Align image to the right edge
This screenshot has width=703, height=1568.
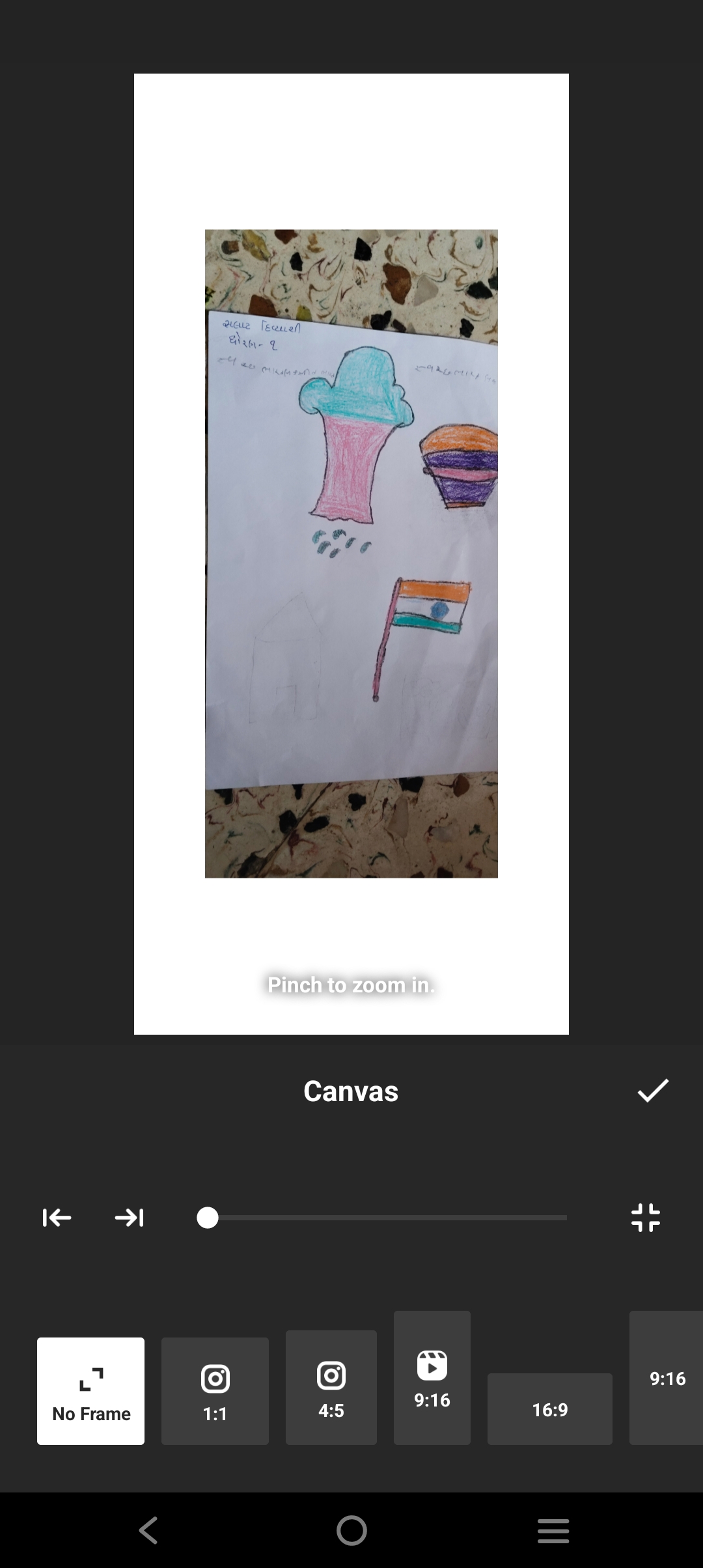[x=130, y=1218]
